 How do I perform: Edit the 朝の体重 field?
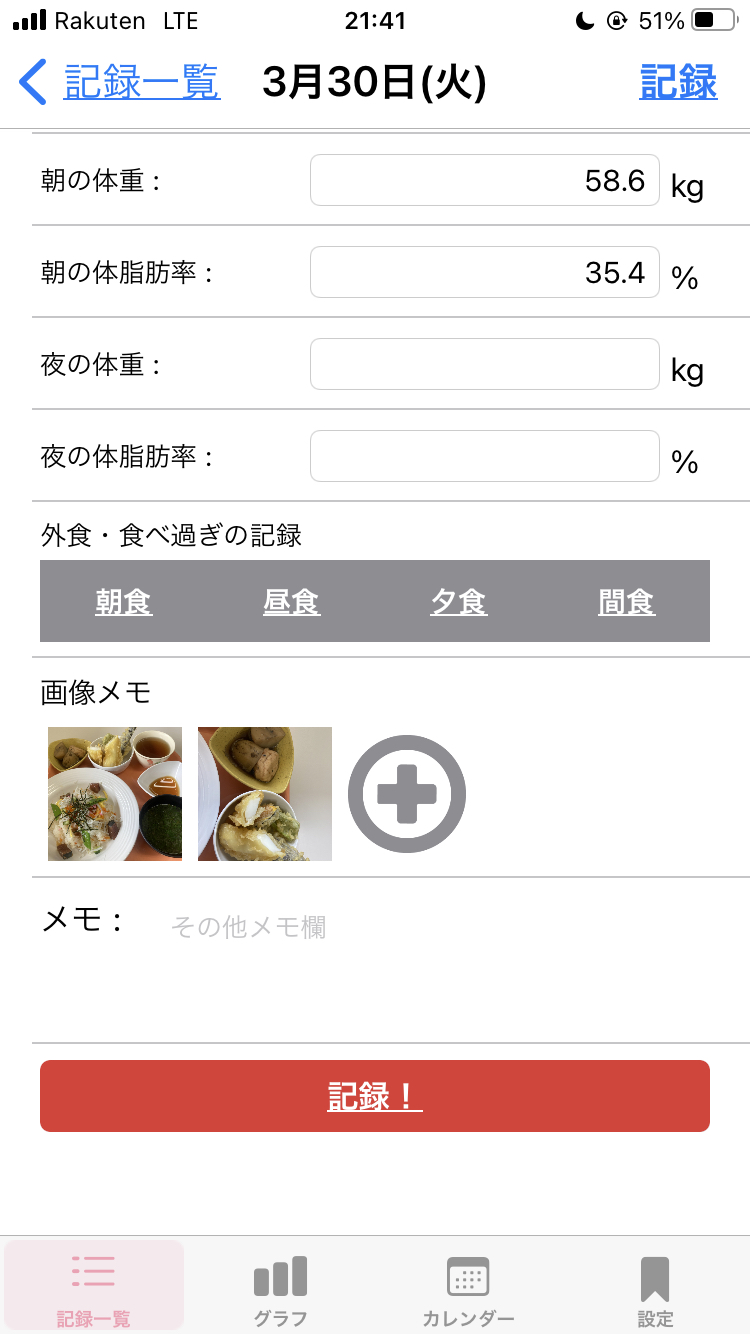click(x=485, y=180)
